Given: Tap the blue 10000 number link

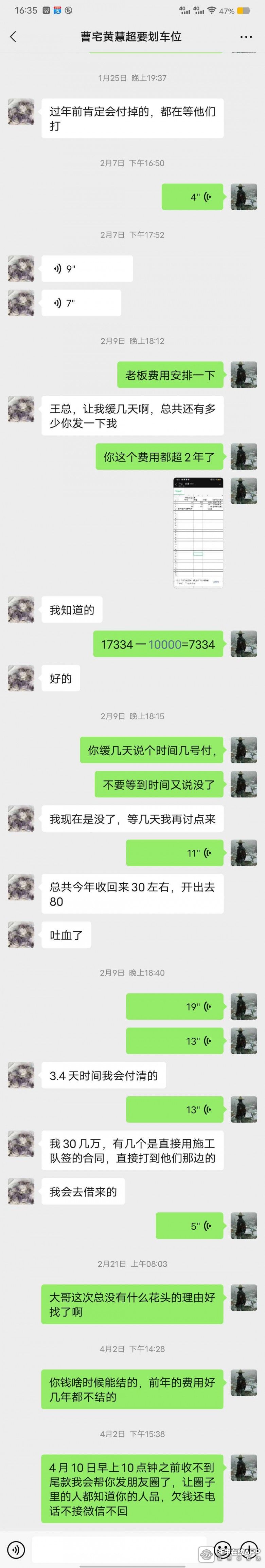Looking at the screenshot, I should 164,644.
